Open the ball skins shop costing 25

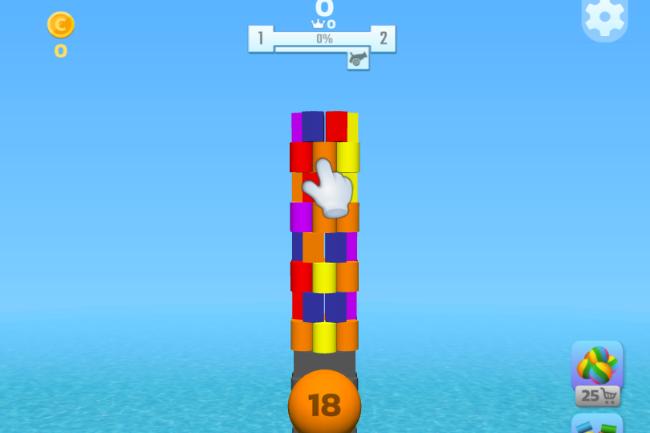(597, 373)
